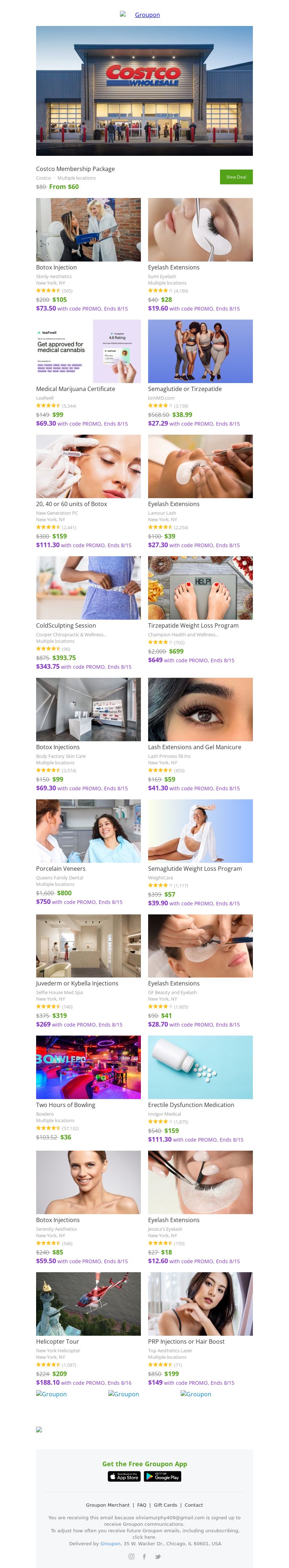Open the Contact link
Image resolution: width=289 pixels, height=1568 pixels.
click(x=194, y=1505)
